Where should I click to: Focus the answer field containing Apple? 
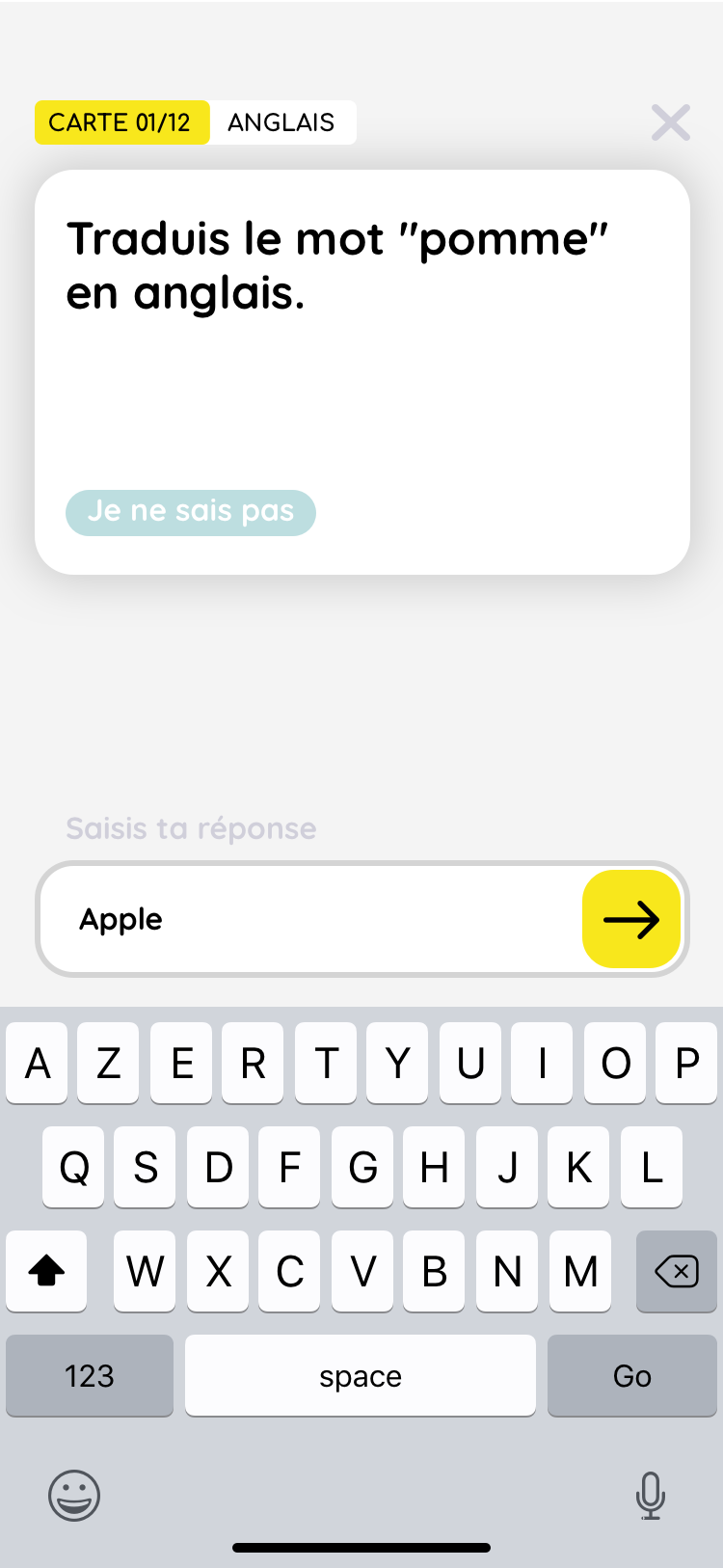[308, 919]
